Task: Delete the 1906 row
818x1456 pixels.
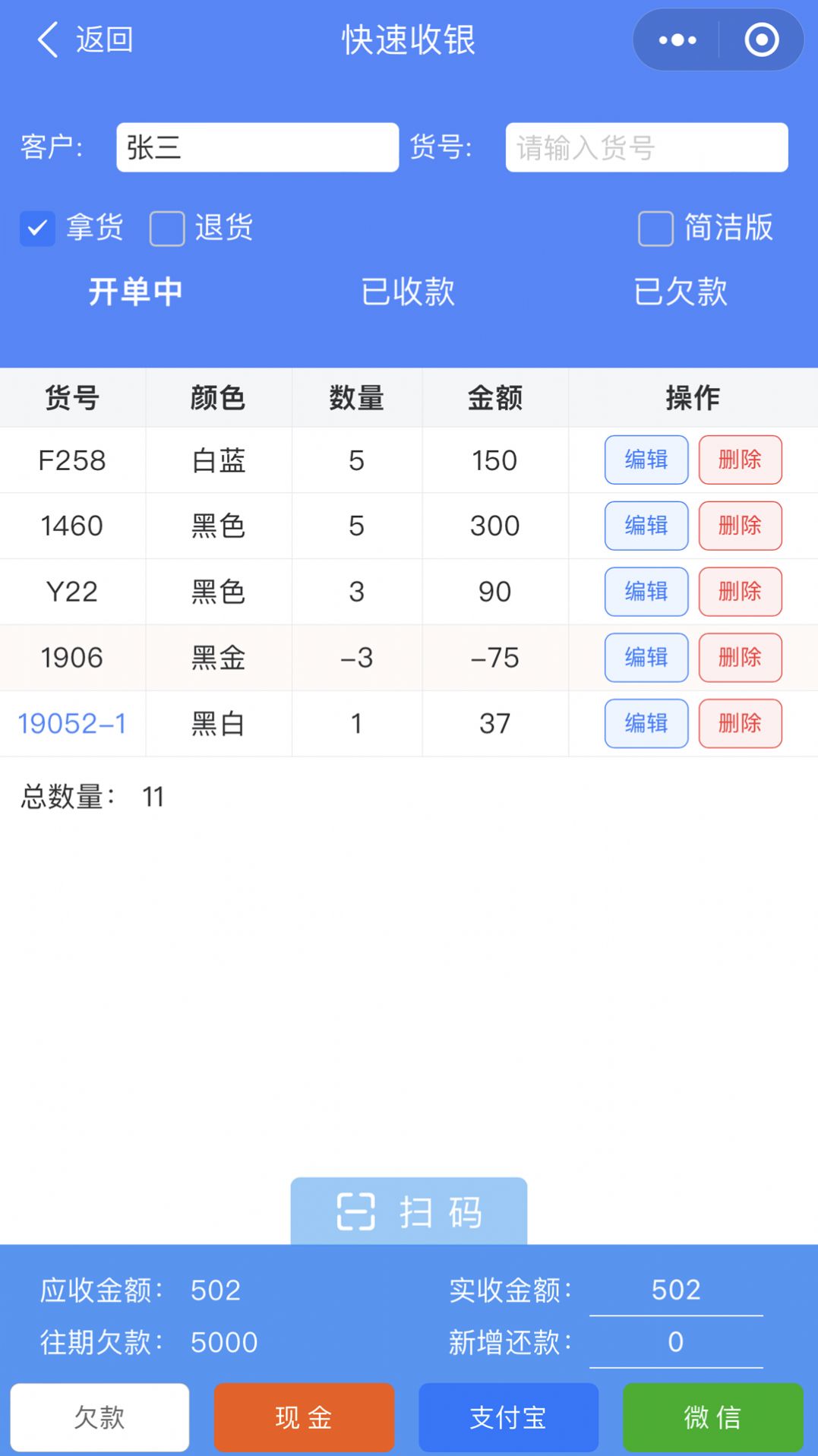Action: [x=740, y=658]
